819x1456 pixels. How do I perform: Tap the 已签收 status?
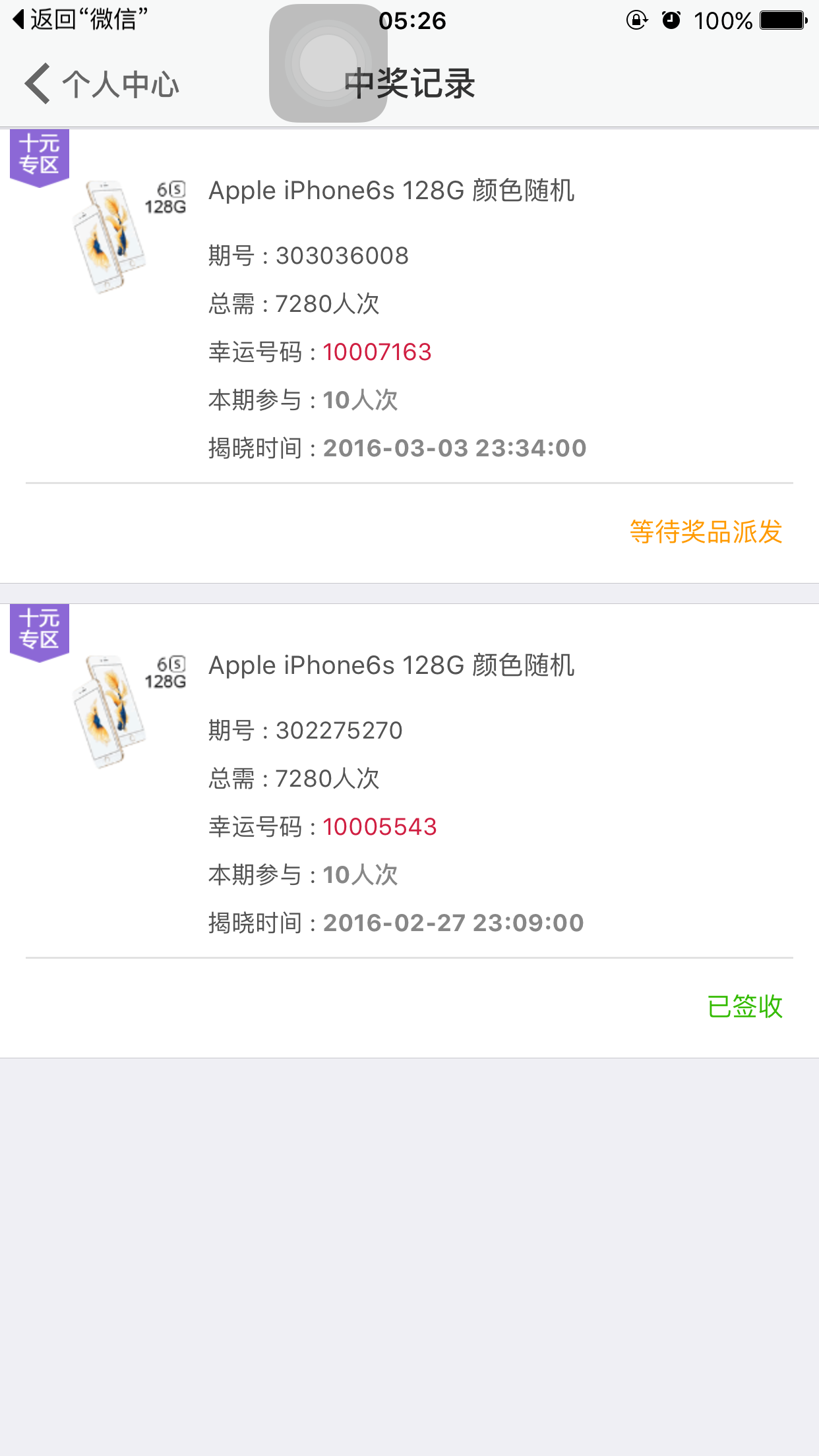coord(744,1006)
